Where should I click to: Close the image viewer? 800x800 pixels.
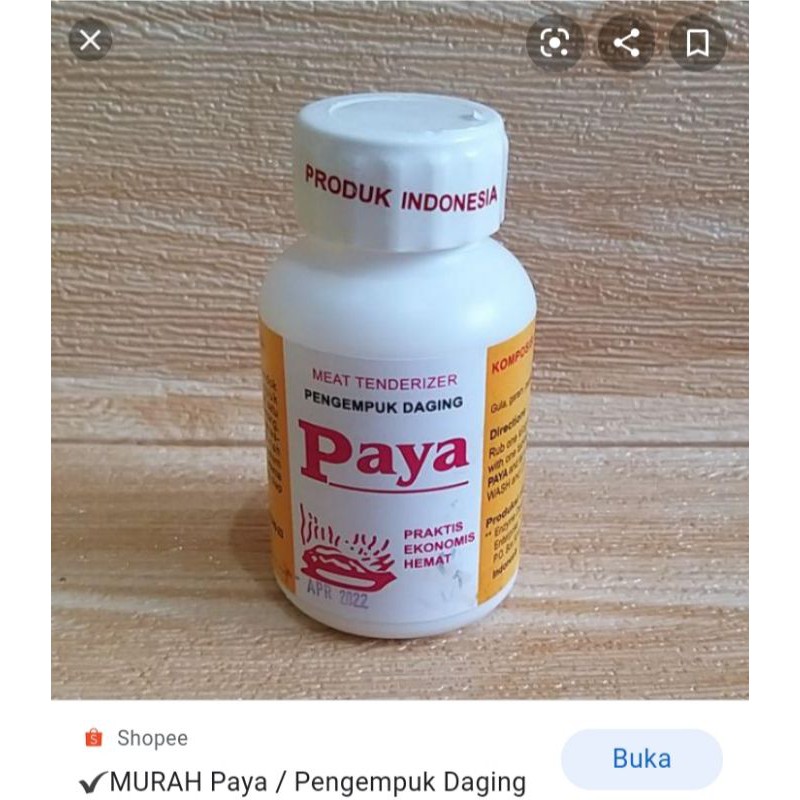90,41
